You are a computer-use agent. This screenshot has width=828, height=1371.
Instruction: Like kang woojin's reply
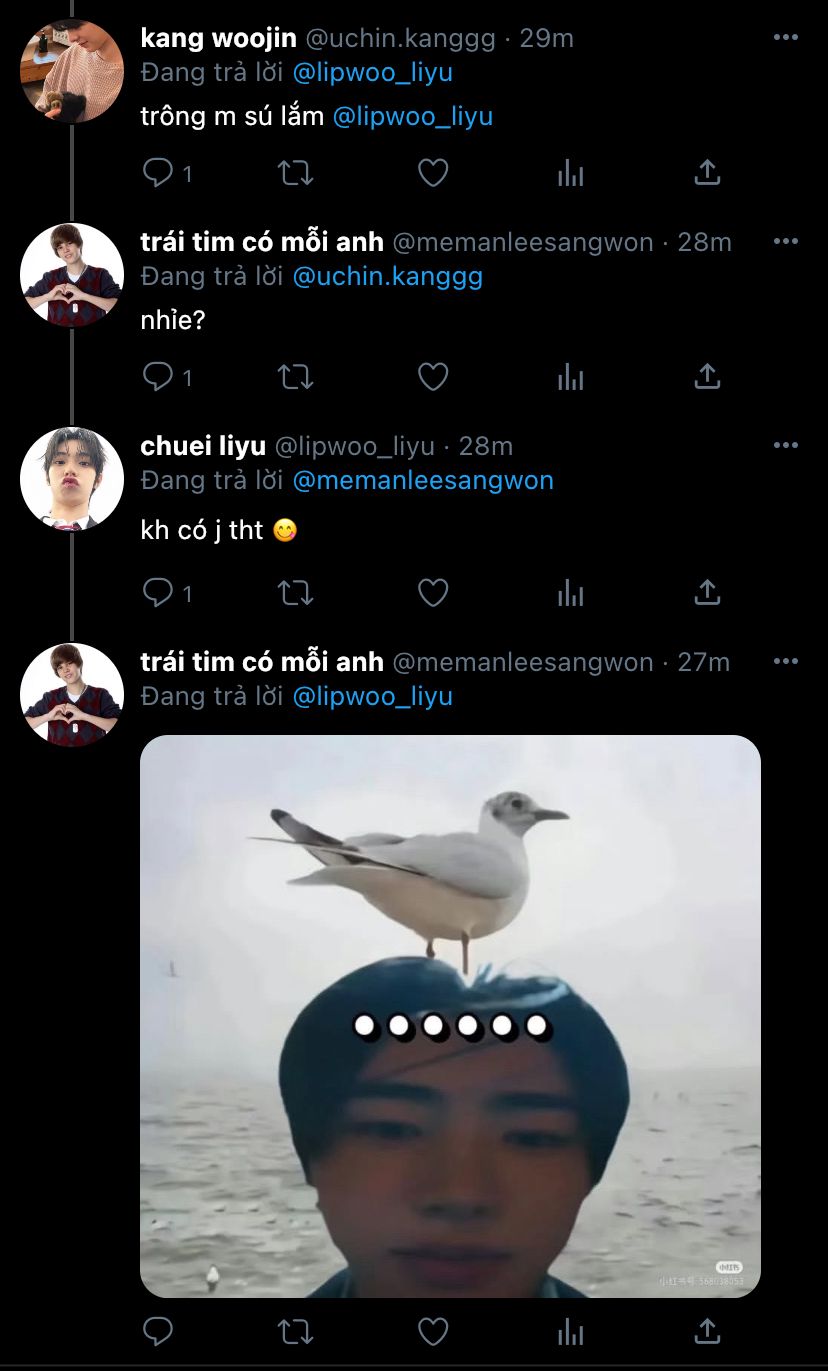tap(432, 173)
